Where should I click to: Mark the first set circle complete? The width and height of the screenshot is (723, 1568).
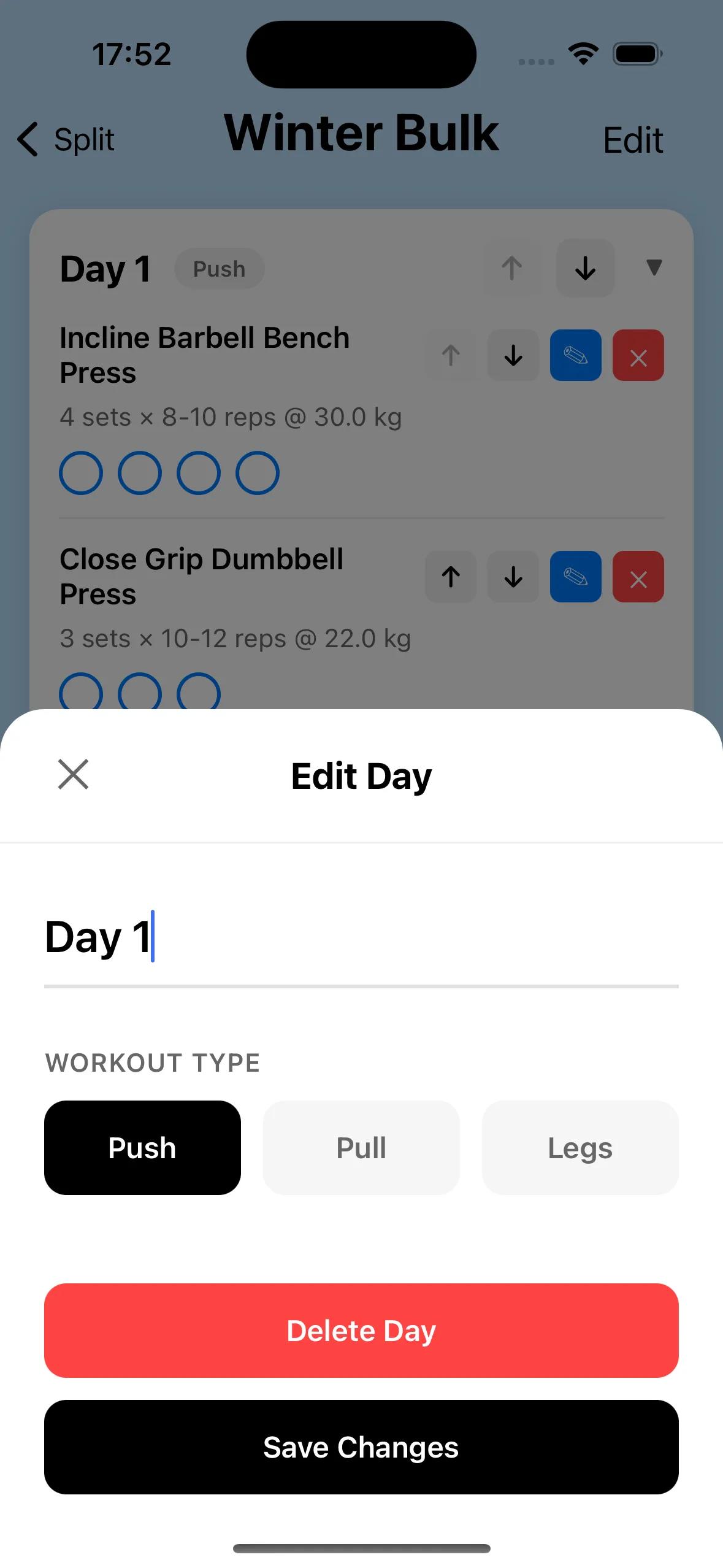click(x=80, y=472)
